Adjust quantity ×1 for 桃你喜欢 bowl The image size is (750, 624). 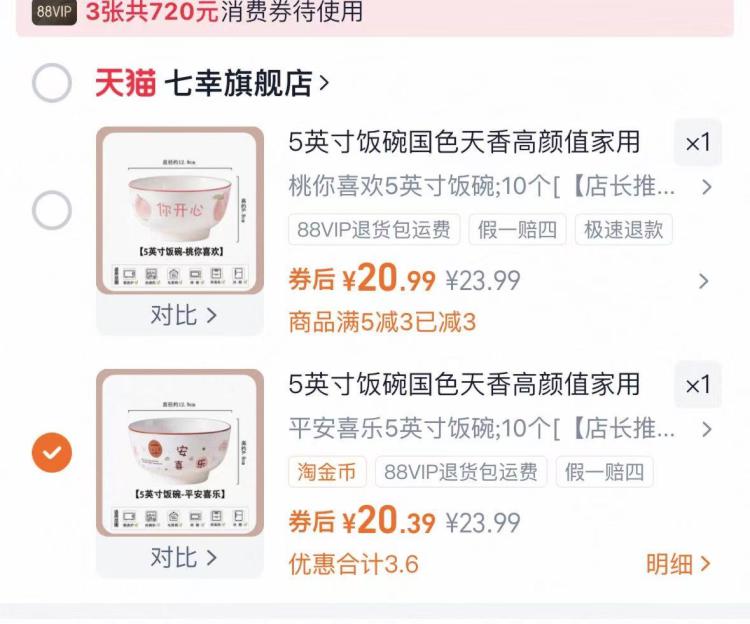[x=697, y=143]
